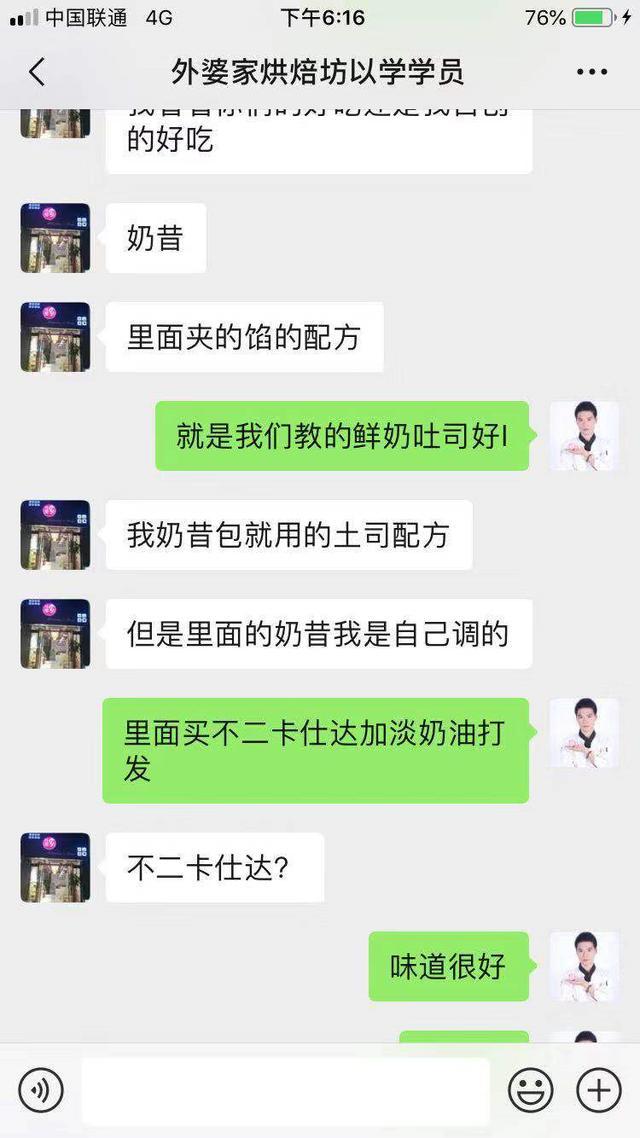Open the chat's three-dot options menu

pos(592,72)
